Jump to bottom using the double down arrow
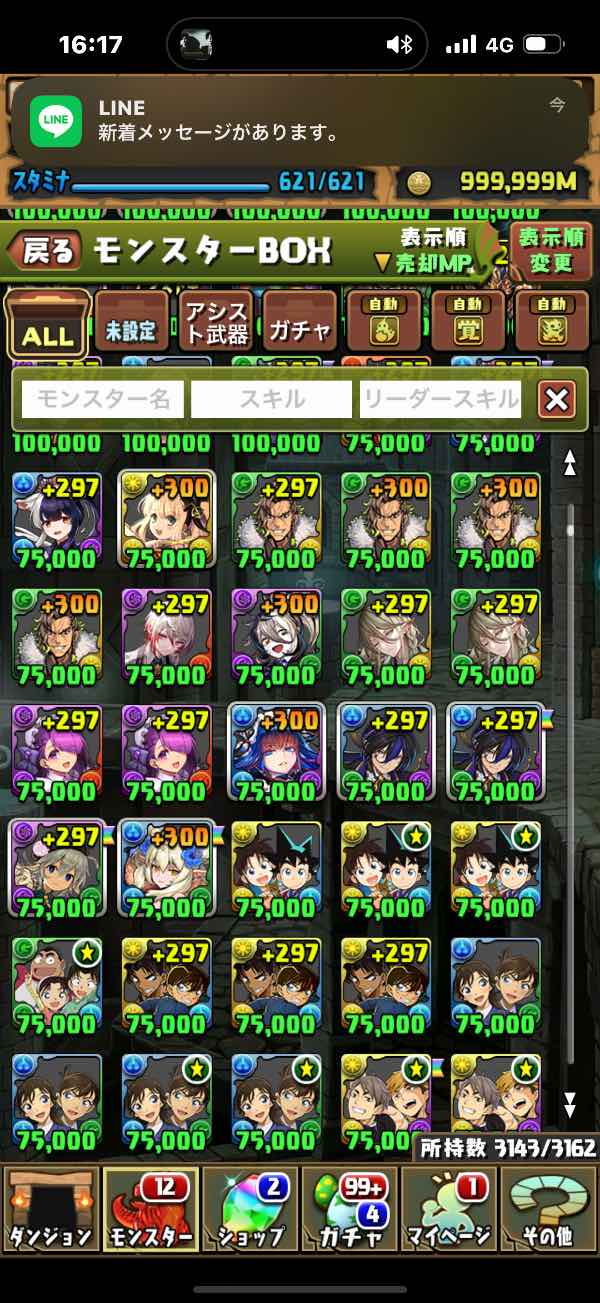This screenshot has height=1303, width=600. [x=569, y=1104]
